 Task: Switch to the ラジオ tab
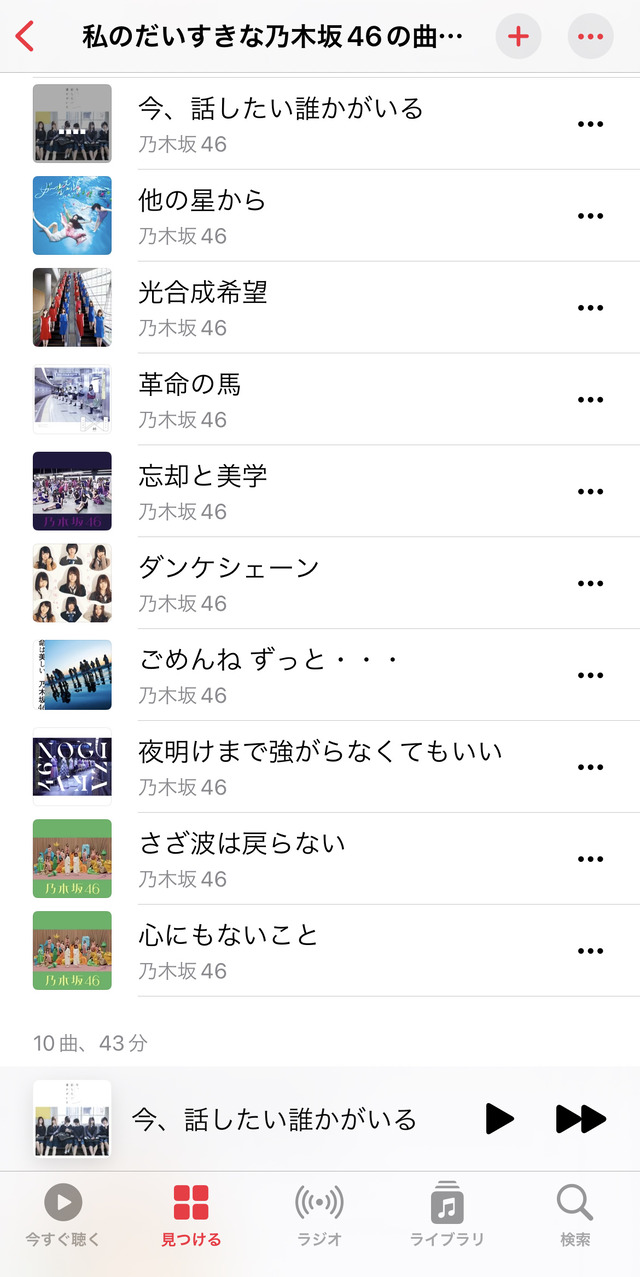[x=319, y=1215]
